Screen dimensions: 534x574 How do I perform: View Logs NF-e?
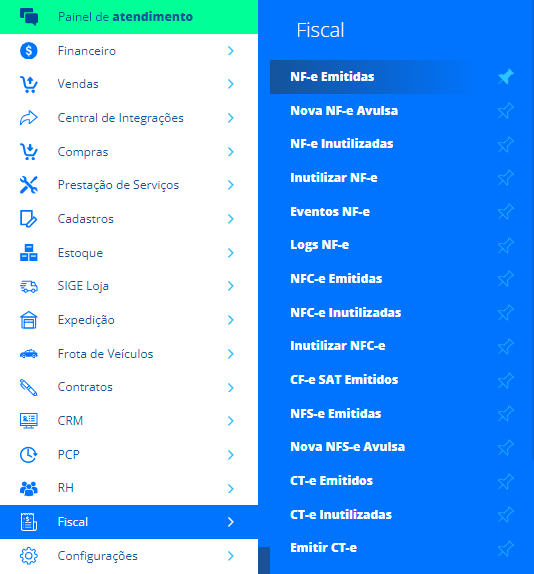(x=320, y=245)
